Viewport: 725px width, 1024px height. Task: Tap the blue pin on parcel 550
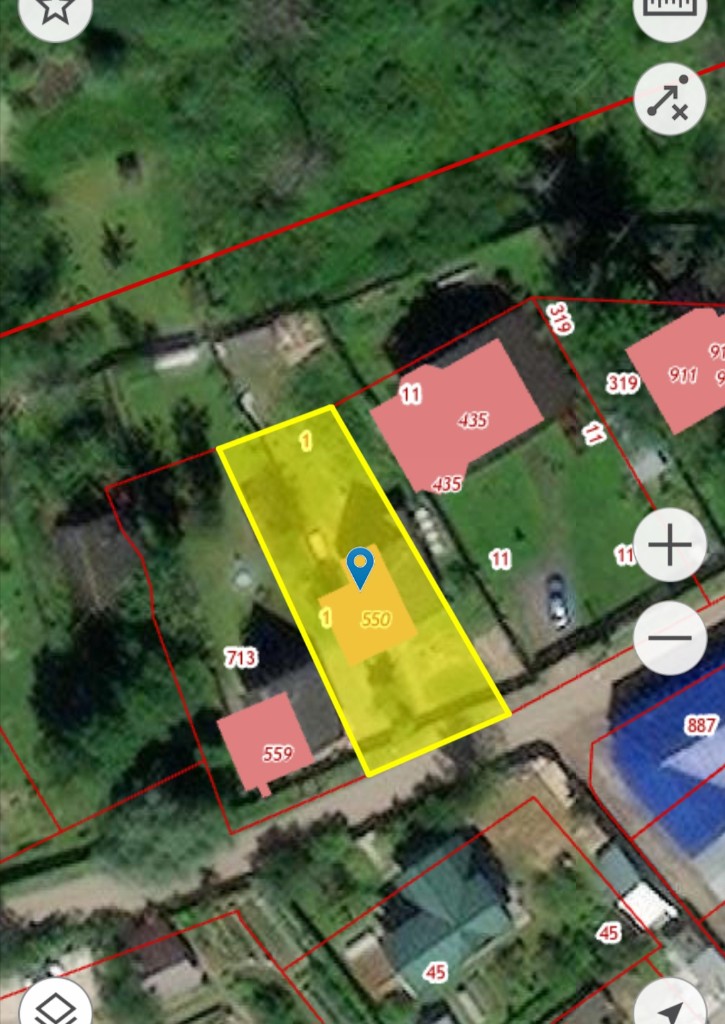[360, 568]
